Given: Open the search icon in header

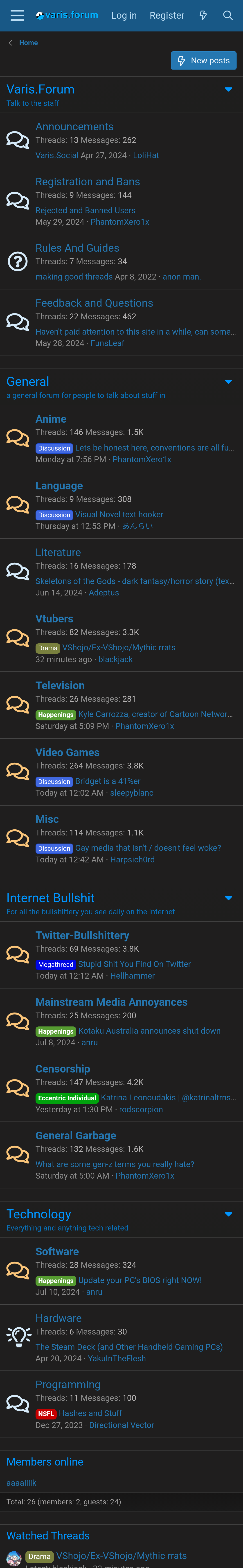Looking at the screenshot, I should (x=228, y=15).
